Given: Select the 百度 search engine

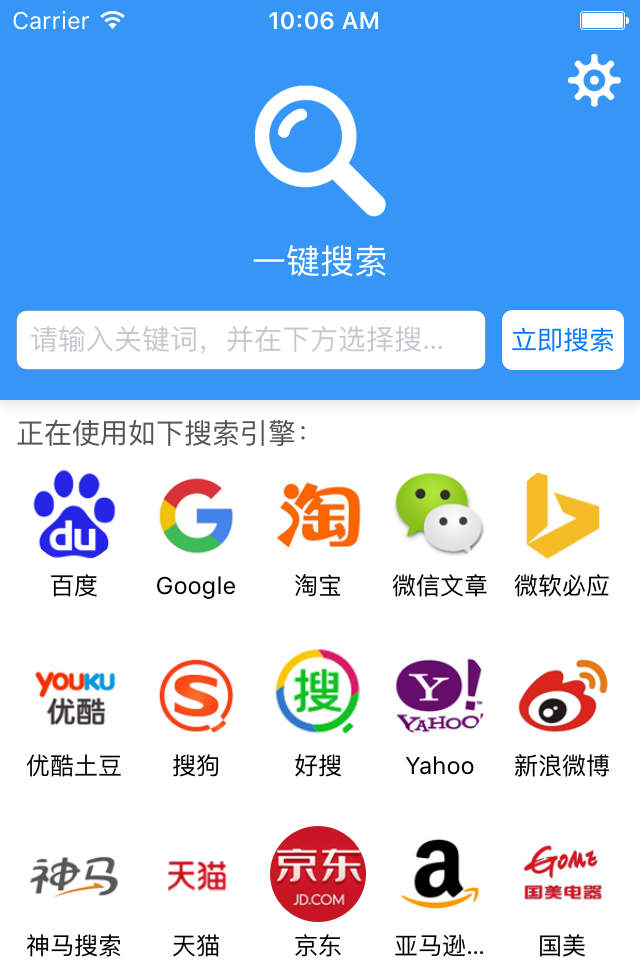Looking at the screenshot, I should point(74,516).
